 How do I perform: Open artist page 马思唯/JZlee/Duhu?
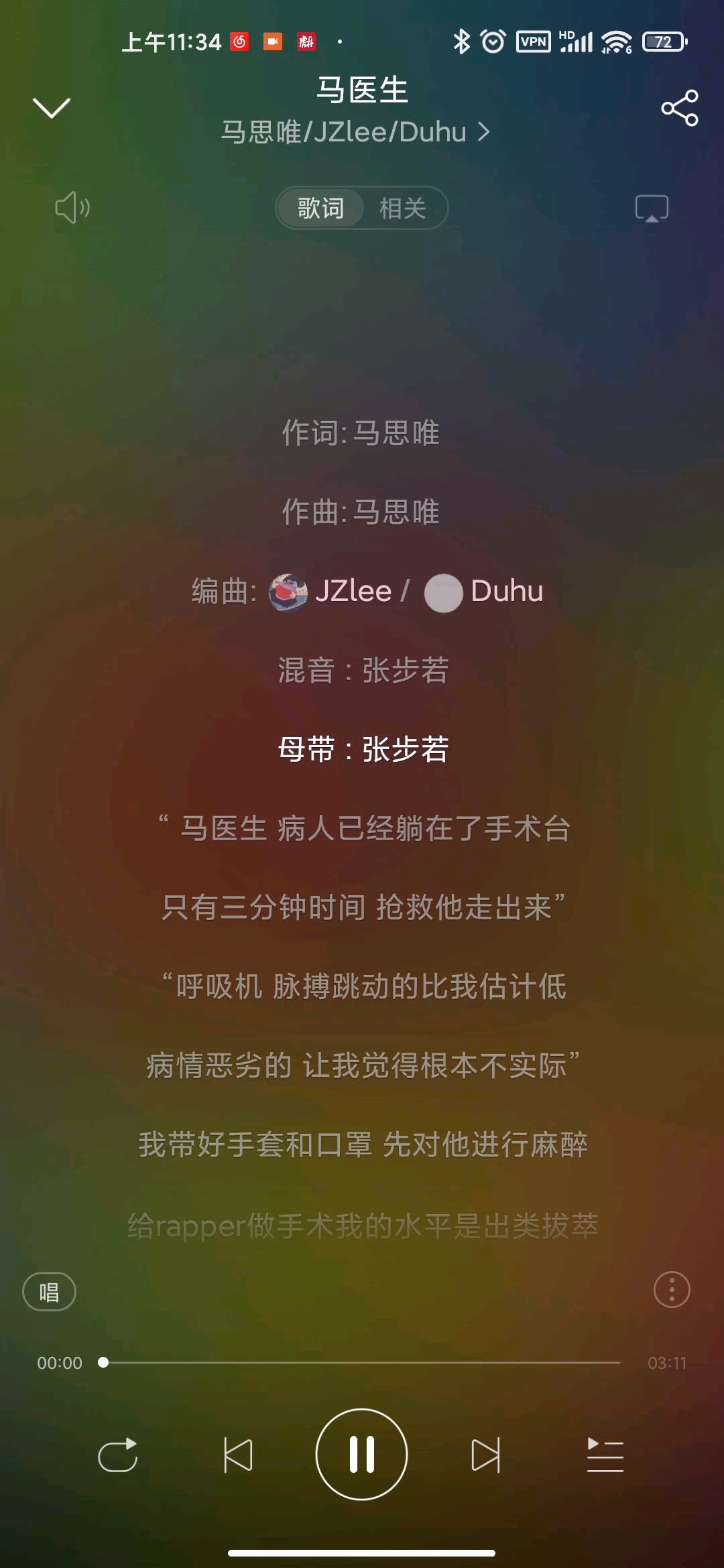[355, 132]
